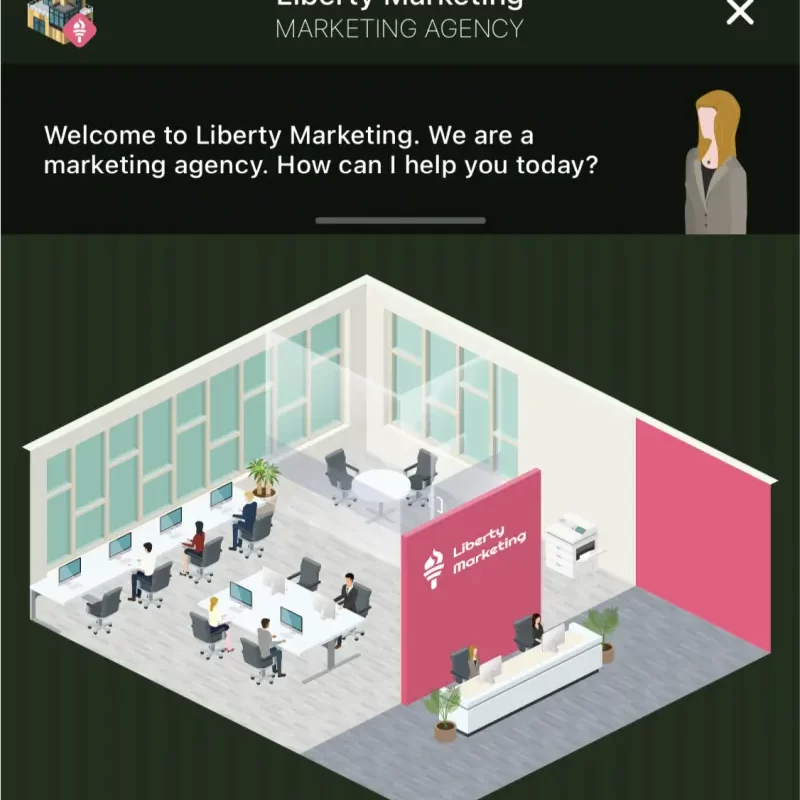Viewport: 800px width, 800px height.
Task: Close the Liberty Marketing agency panel
Action: tap(739, 12)
